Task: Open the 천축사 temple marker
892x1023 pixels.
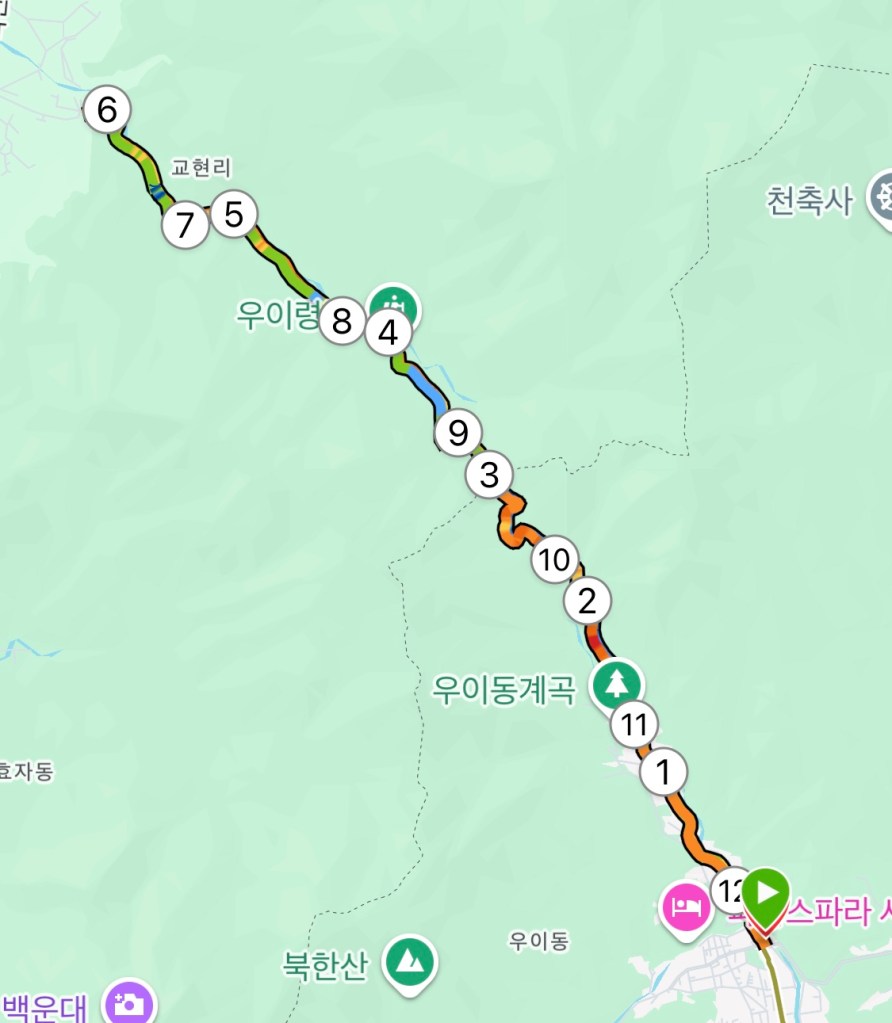Action: pos(884,195)
